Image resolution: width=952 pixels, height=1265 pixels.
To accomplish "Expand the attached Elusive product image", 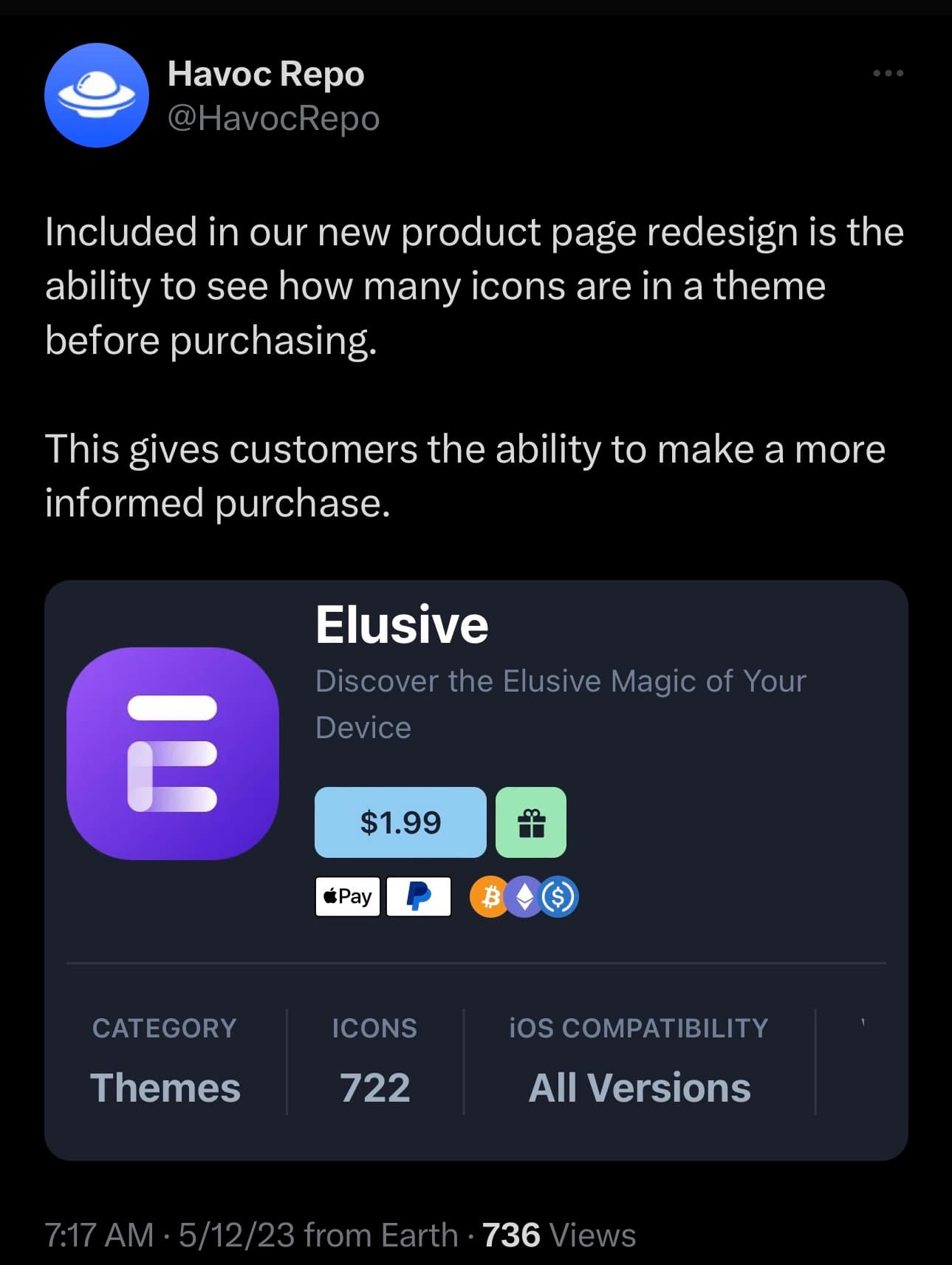I will (476, 870).
